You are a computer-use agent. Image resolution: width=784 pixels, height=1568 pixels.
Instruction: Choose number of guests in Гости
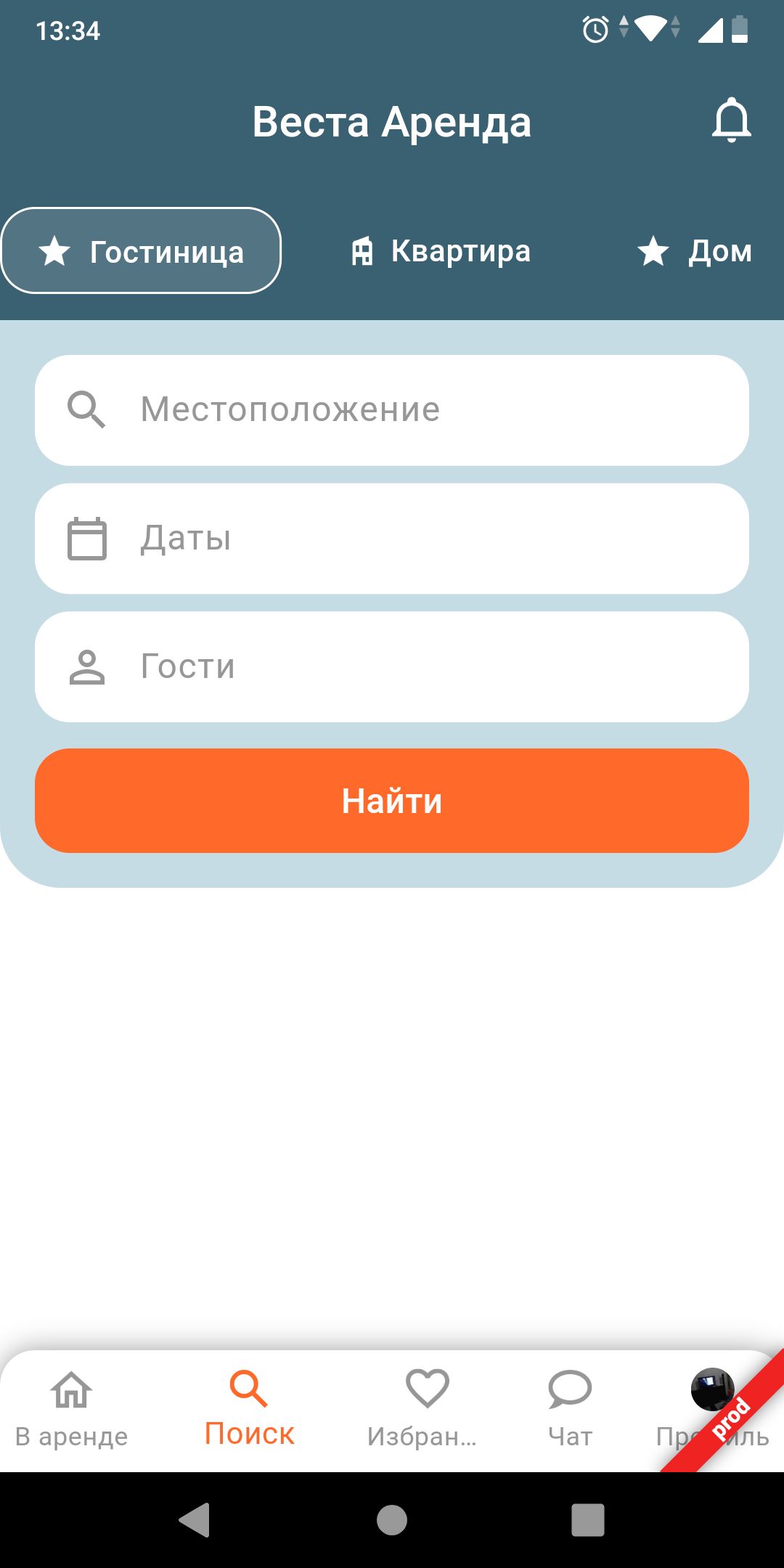click(392, 667)
